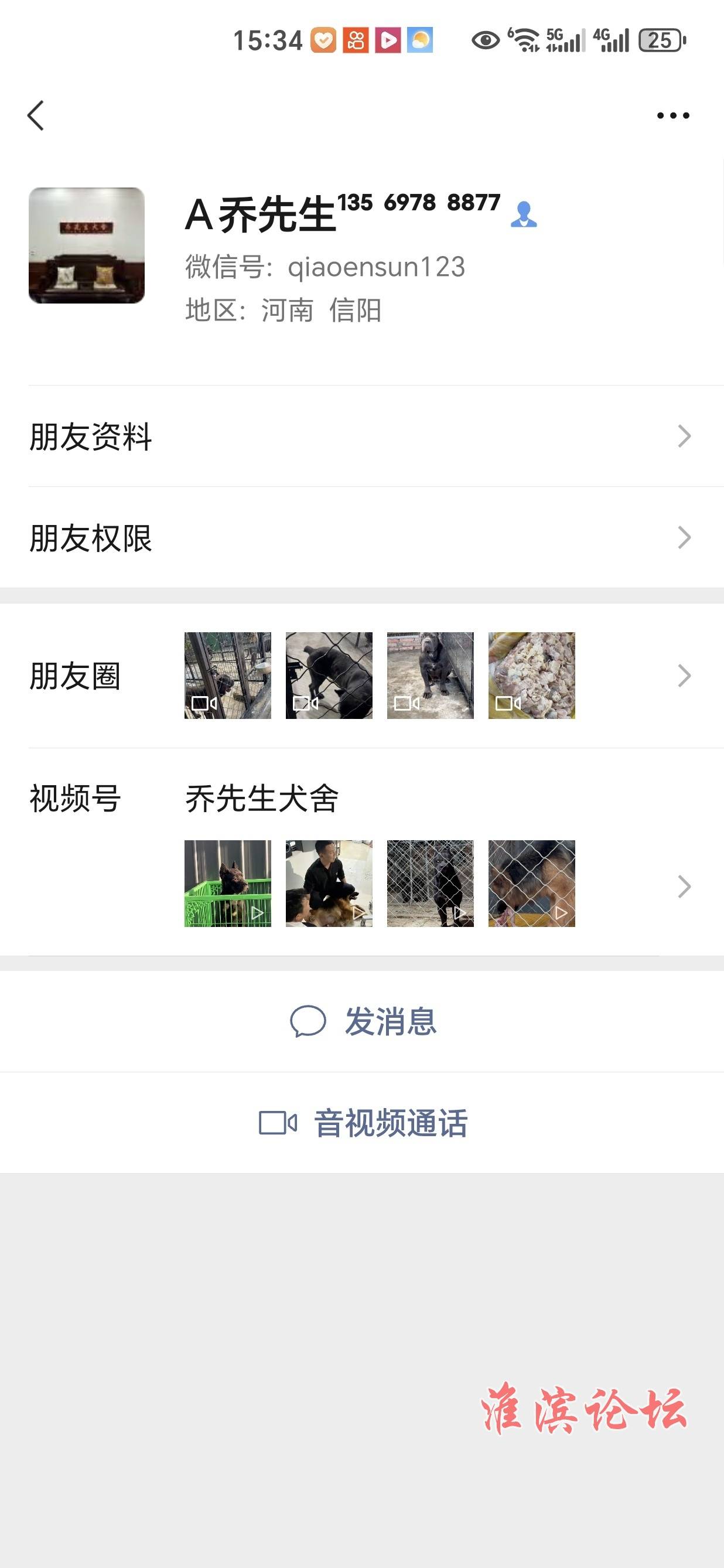View the contact's profile avatar

[87, 246]
